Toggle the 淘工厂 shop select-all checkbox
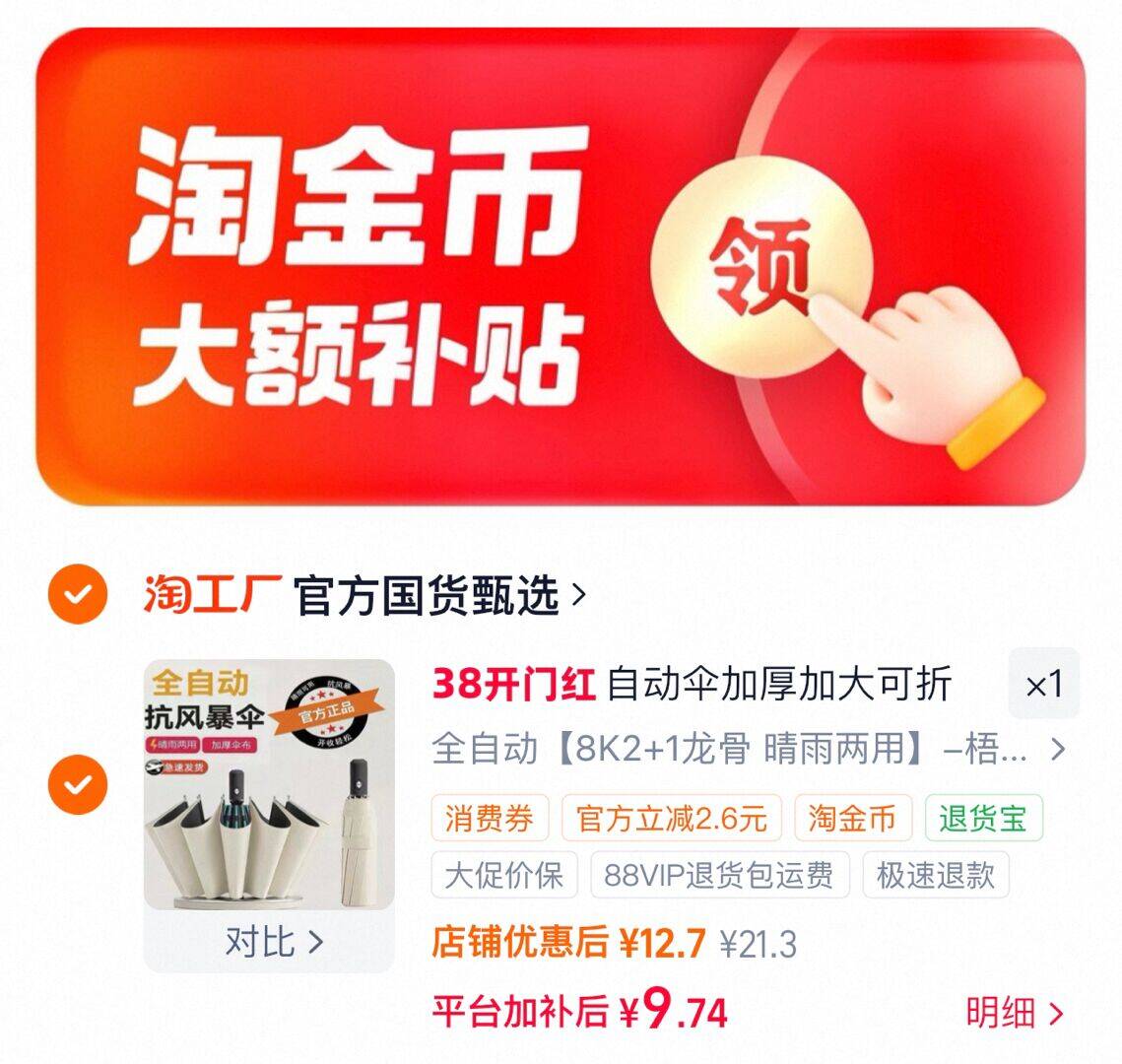This screenshot has height=1064, width=1122. (77, 594)
